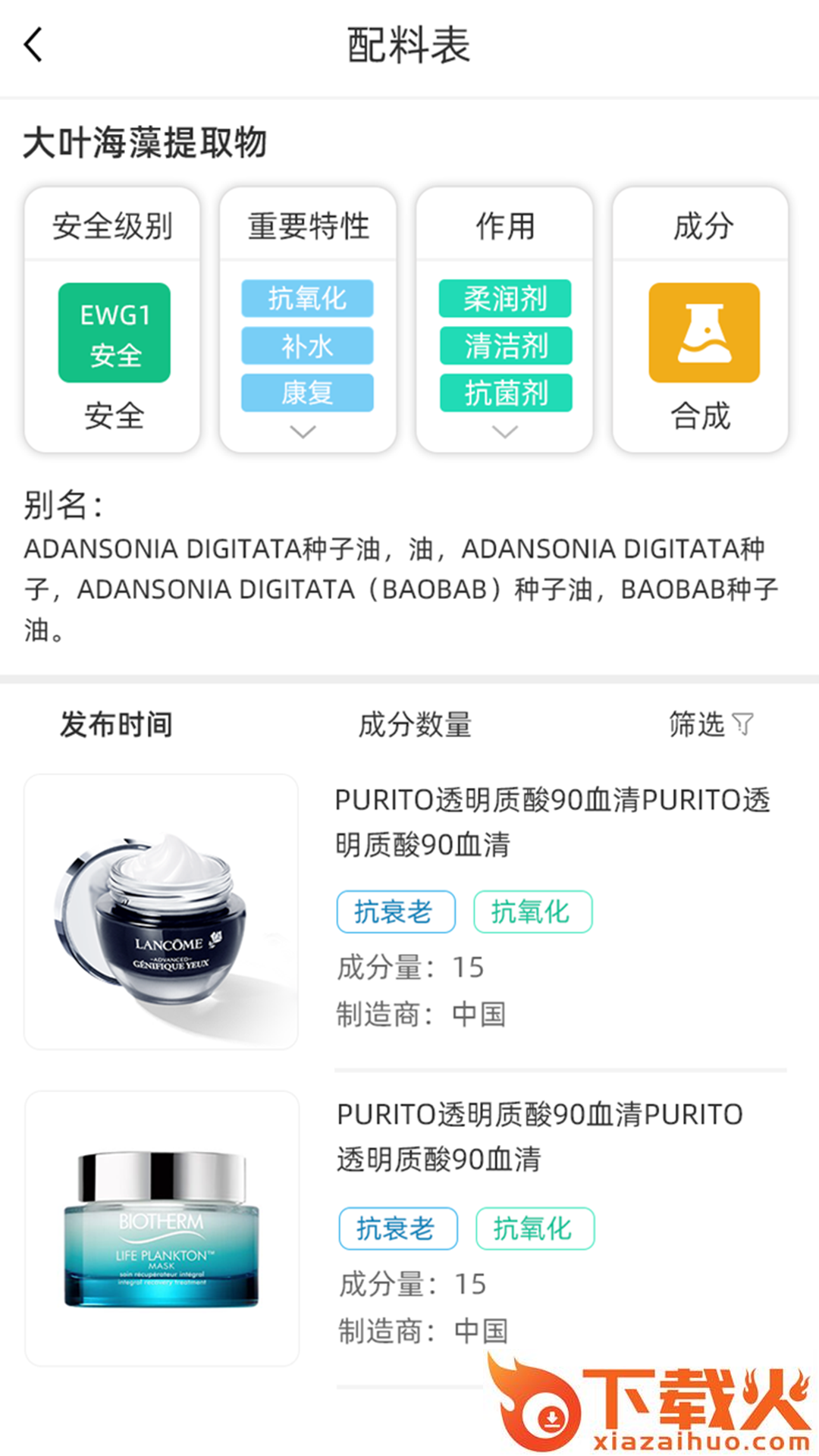Image resolution: width=819 pixels, height=1456 pixels.
Task: Open the 筛选 filter options
Action: tap(711, 724)
